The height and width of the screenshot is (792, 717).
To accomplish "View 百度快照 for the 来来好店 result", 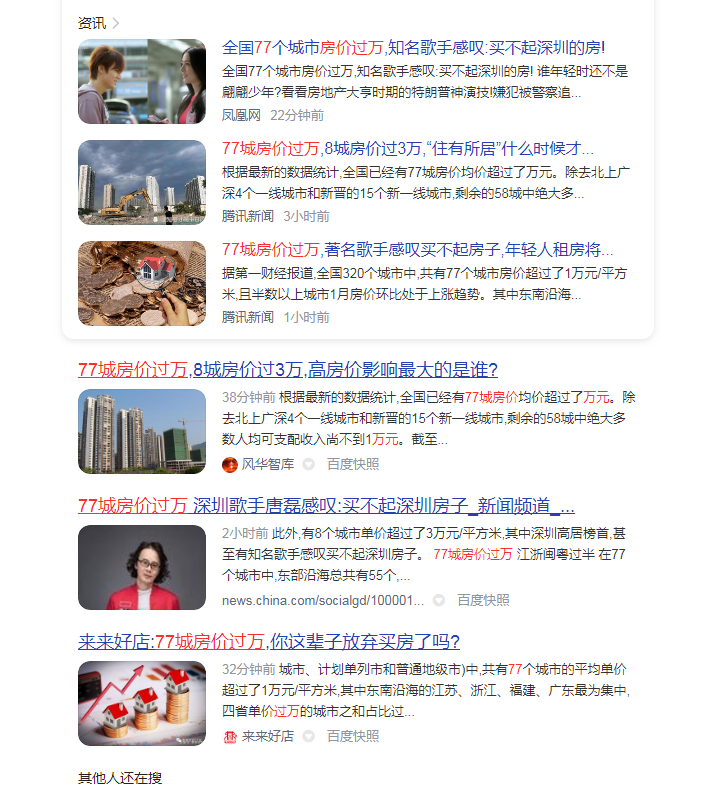I will click(x=353, y=736).
